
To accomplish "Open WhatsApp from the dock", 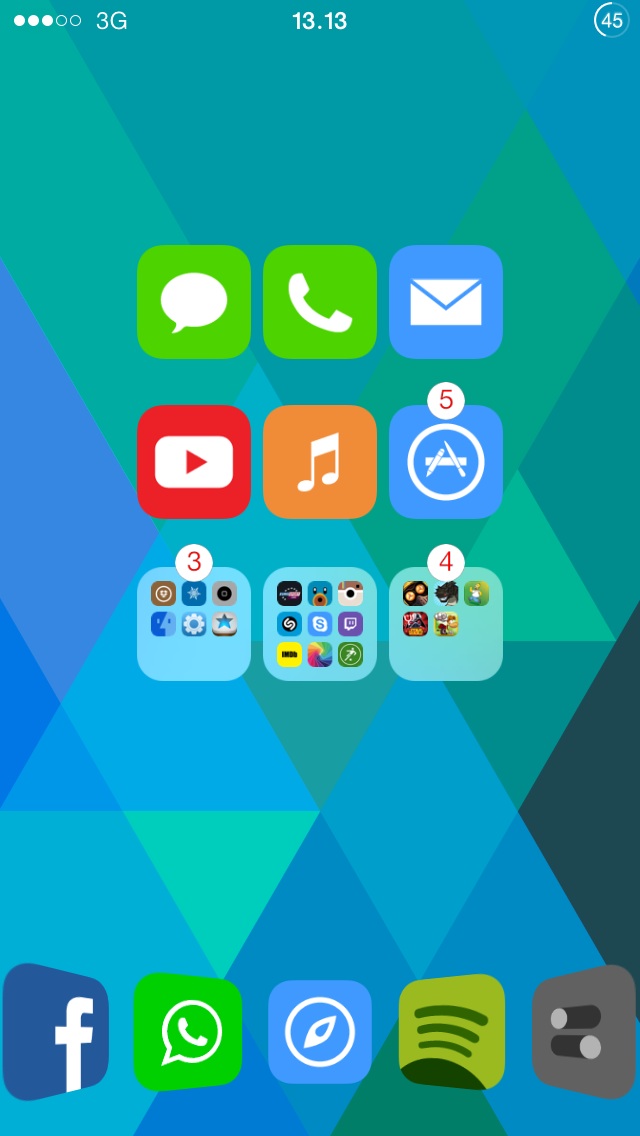I will tap(187, 1032).
